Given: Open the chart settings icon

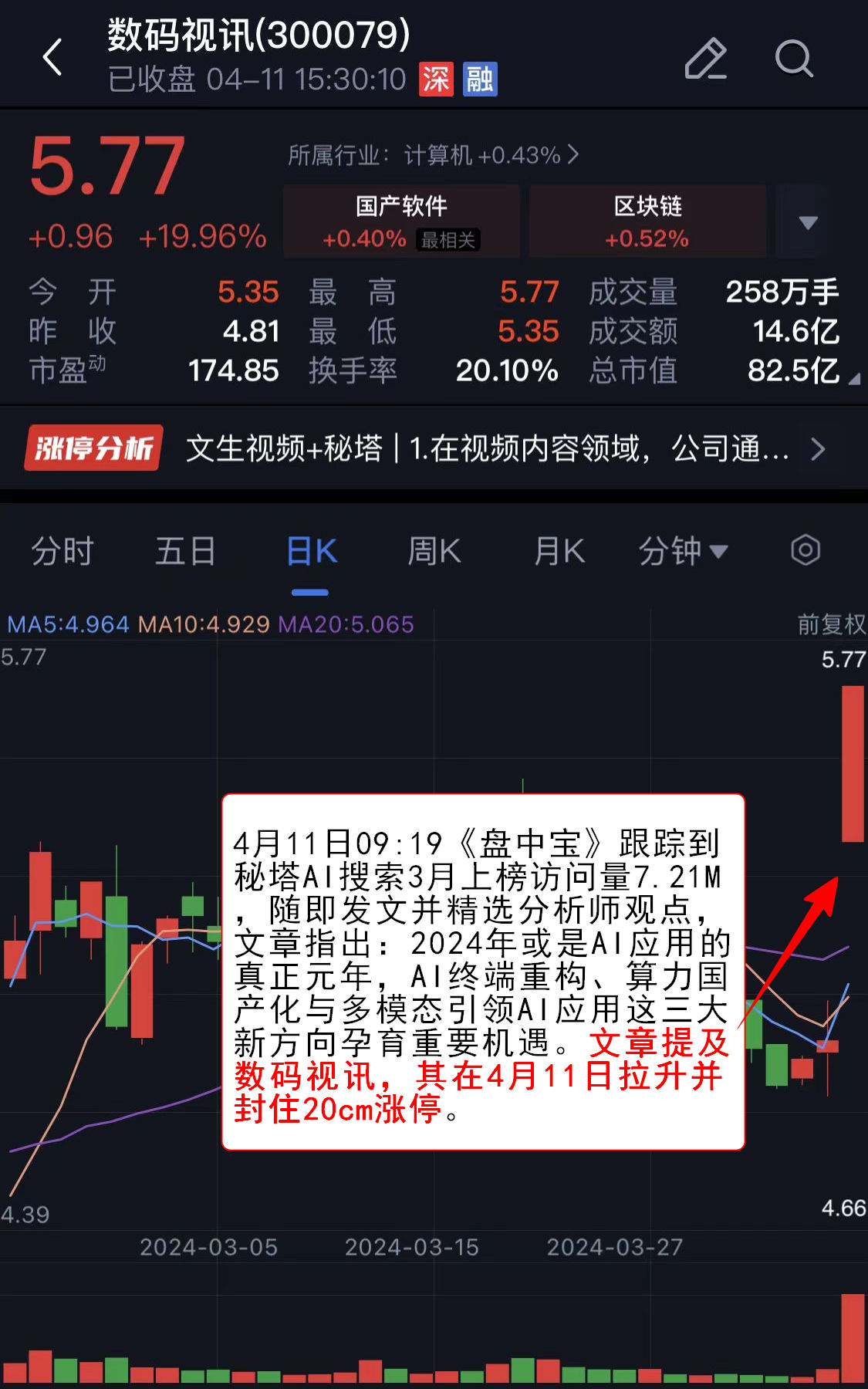Looking at the screenshot, I should coord(805,550).
